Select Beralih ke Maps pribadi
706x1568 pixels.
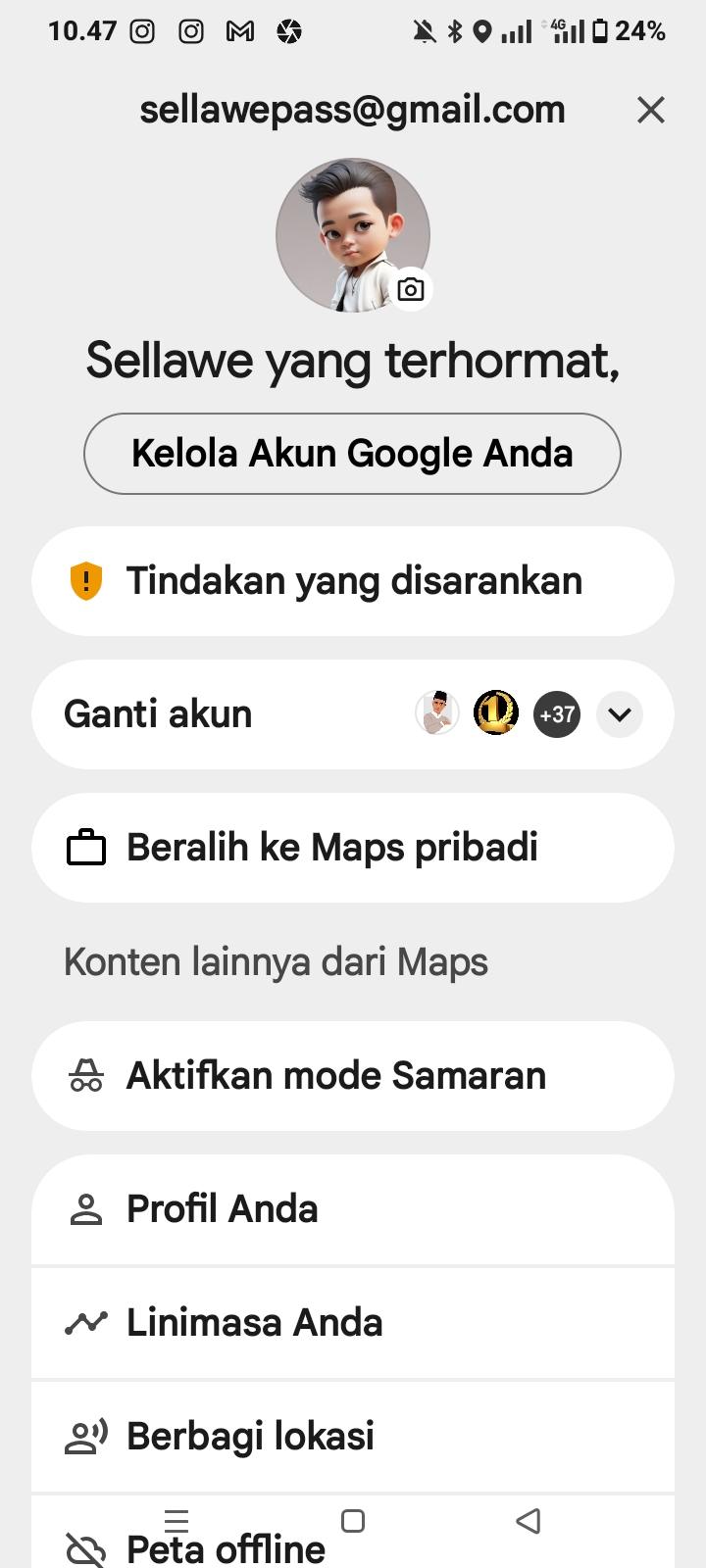pyautogui.click(x=352, y=848)
